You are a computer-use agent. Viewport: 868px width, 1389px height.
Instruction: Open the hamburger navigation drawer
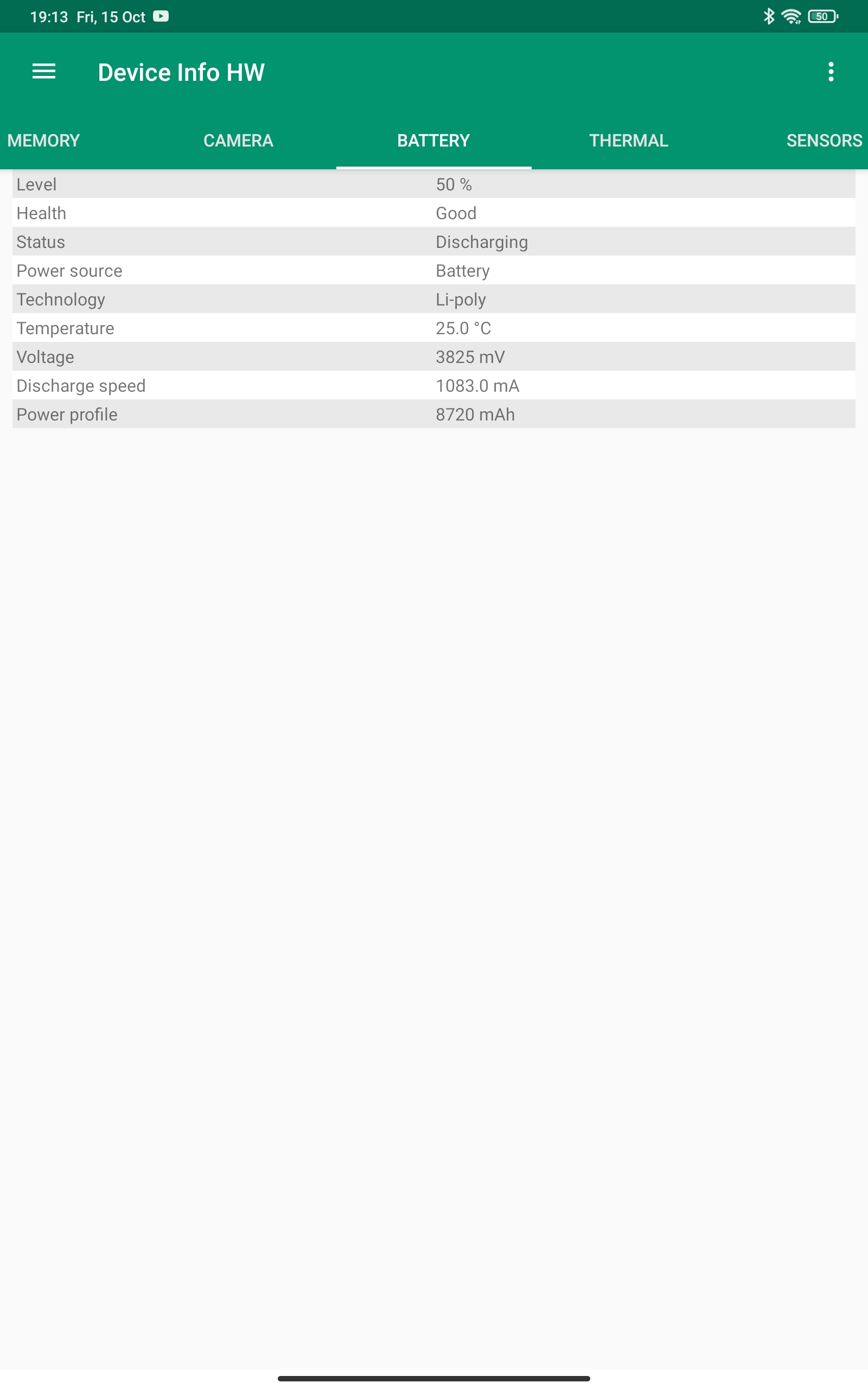click(x=43, y=72)
